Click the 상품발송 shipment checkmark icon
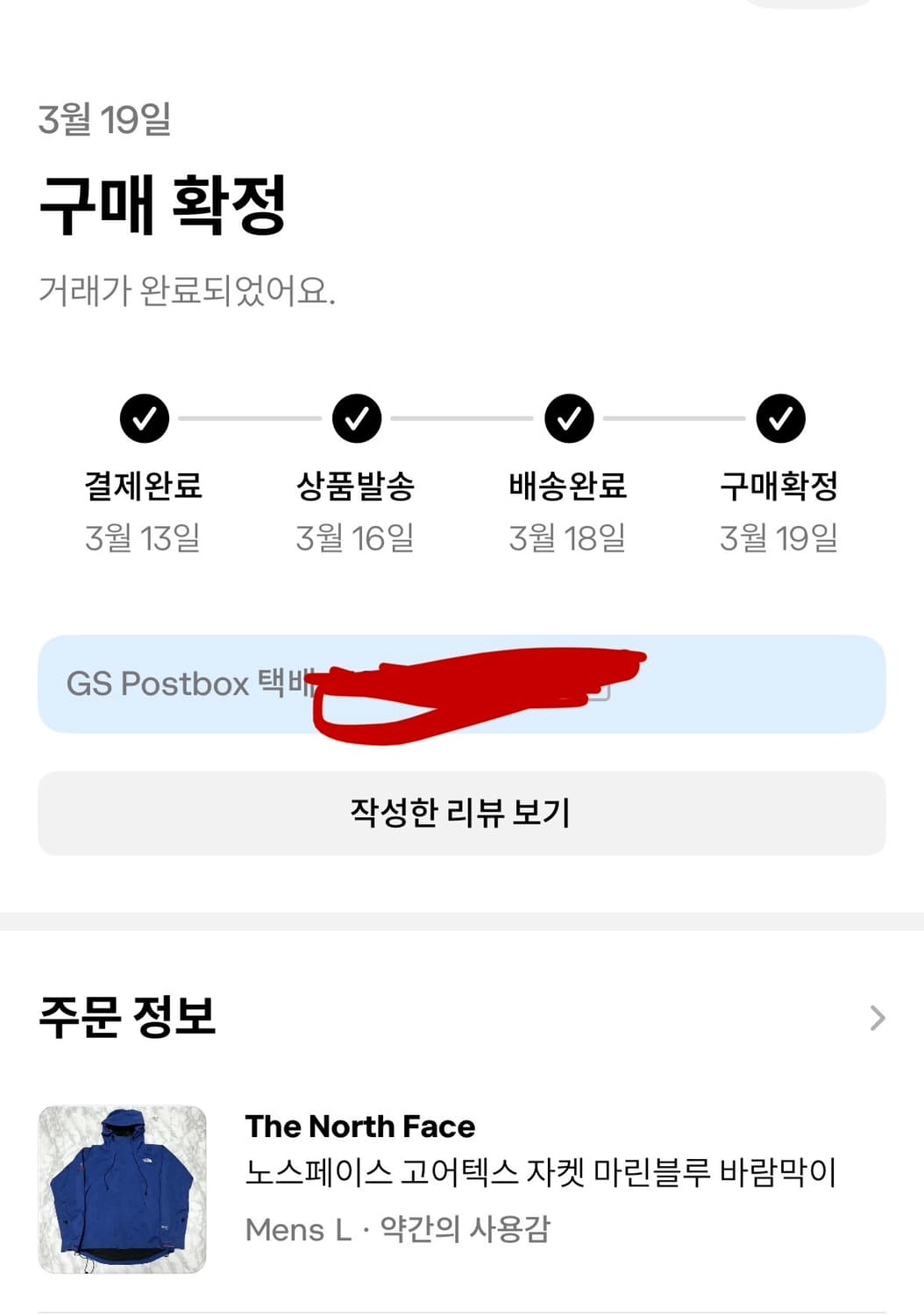 coord(356,418)
